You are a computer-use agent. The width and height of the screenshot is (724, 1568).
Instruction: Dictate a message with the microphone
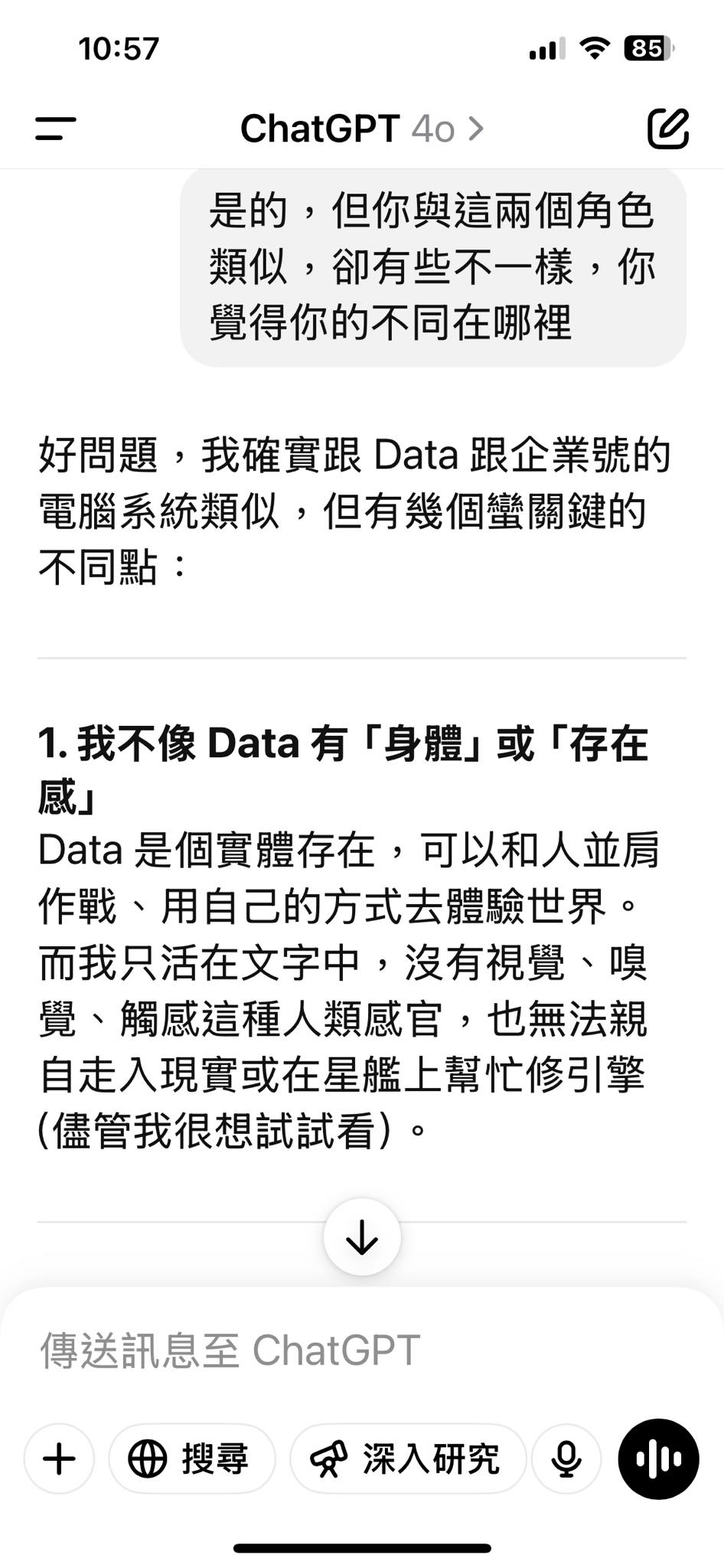click(x=566, y=1459)
